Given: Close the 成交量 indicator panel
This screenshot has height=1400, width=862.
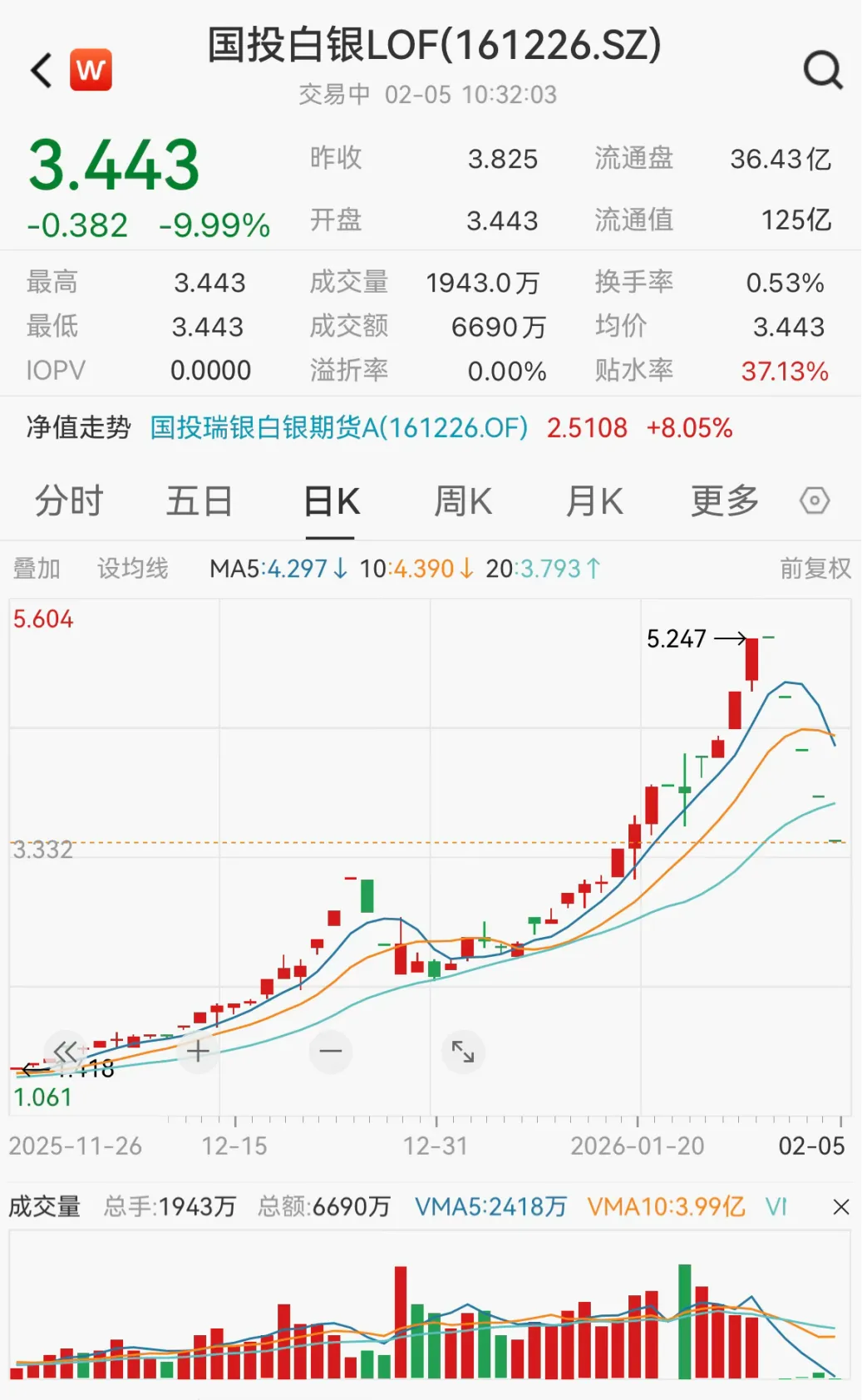Looking at the screenshot, I should coord(841,1207).
